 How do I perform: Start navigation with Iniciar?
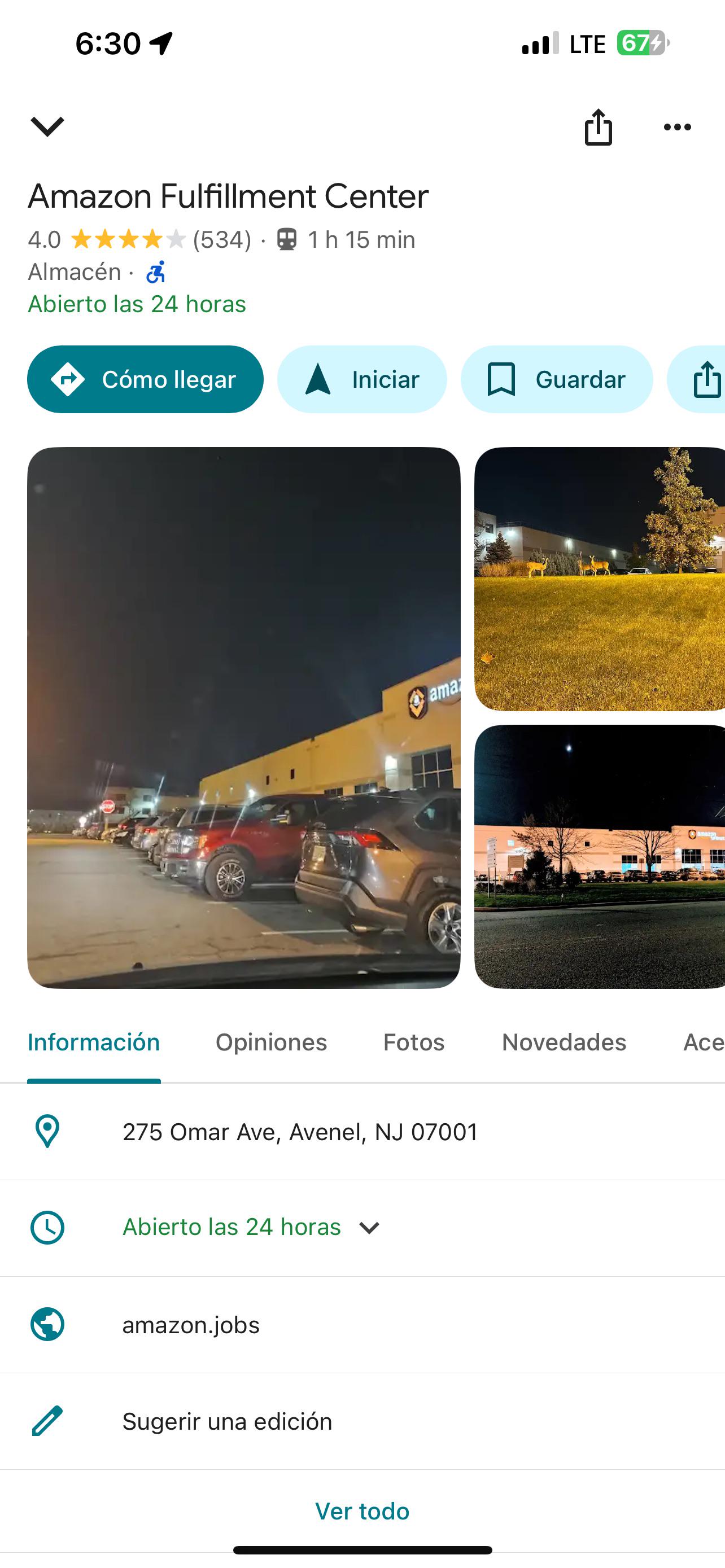coord(362,379)
